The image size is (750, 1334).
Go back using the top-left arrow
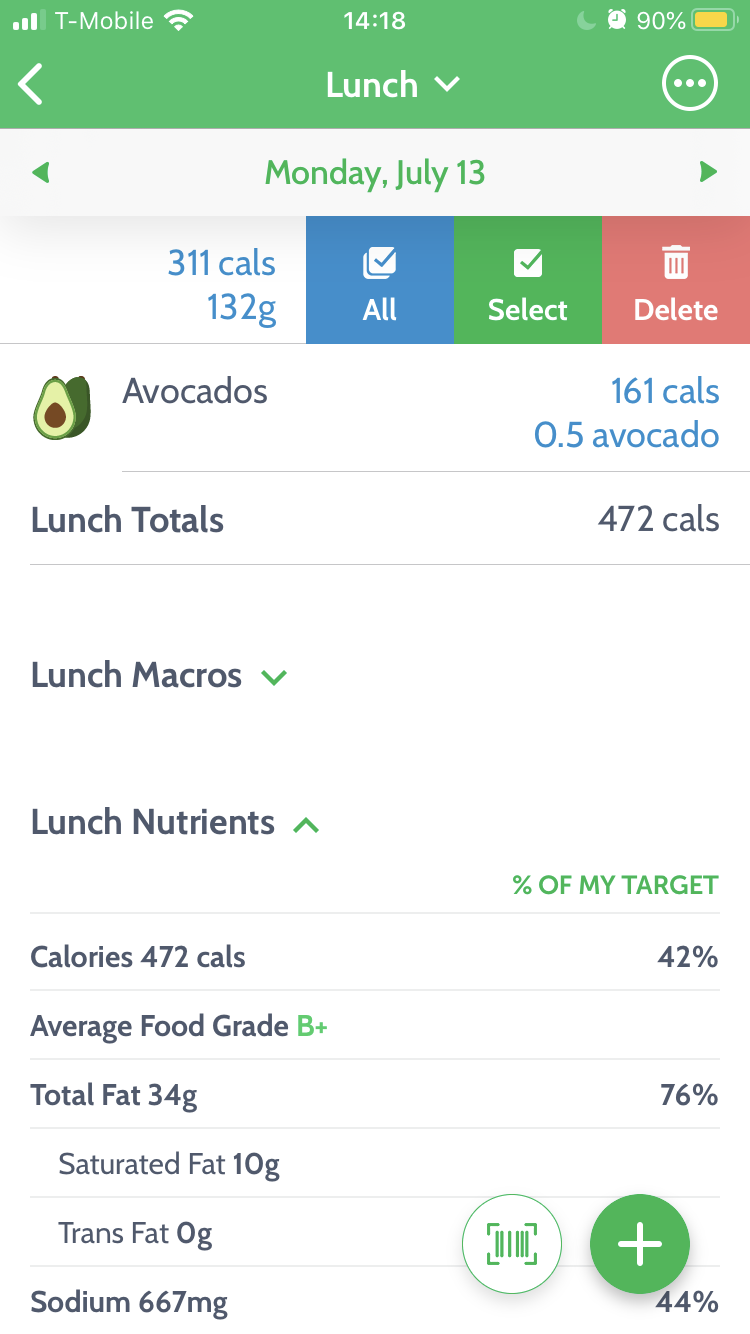point(32,85)
